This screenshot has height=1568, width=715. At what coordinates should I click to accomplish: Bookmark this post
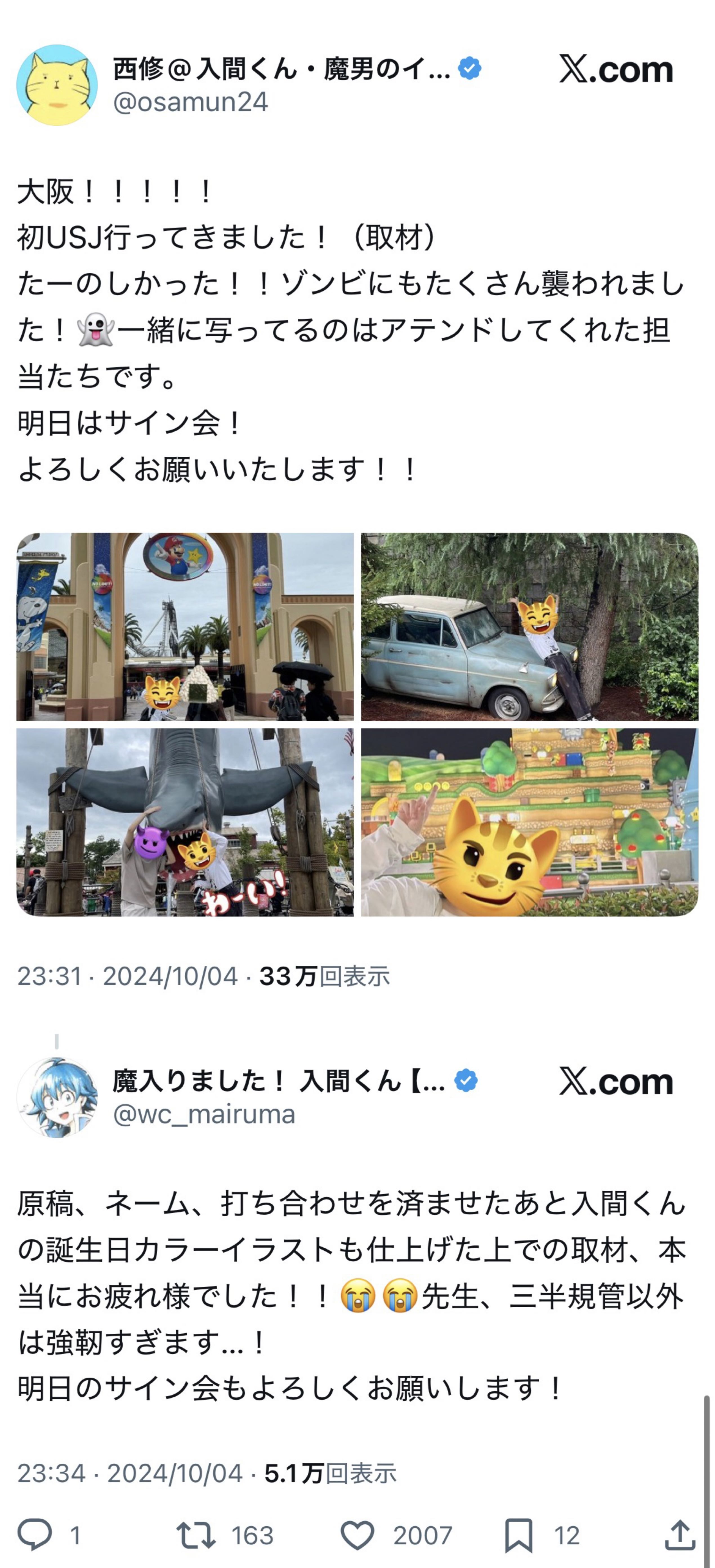point(518,1535)
